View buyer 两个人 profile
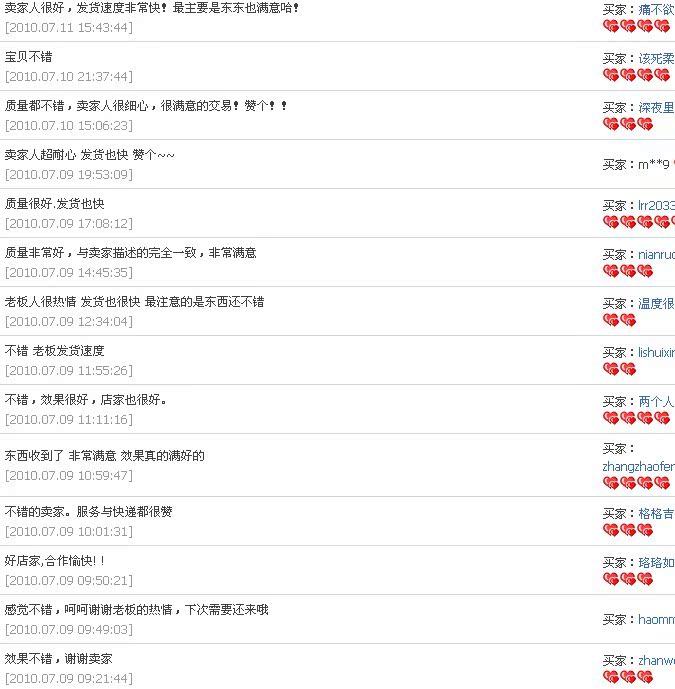The image size is (675, 689). pyautogui.click(x=656, y=401)
